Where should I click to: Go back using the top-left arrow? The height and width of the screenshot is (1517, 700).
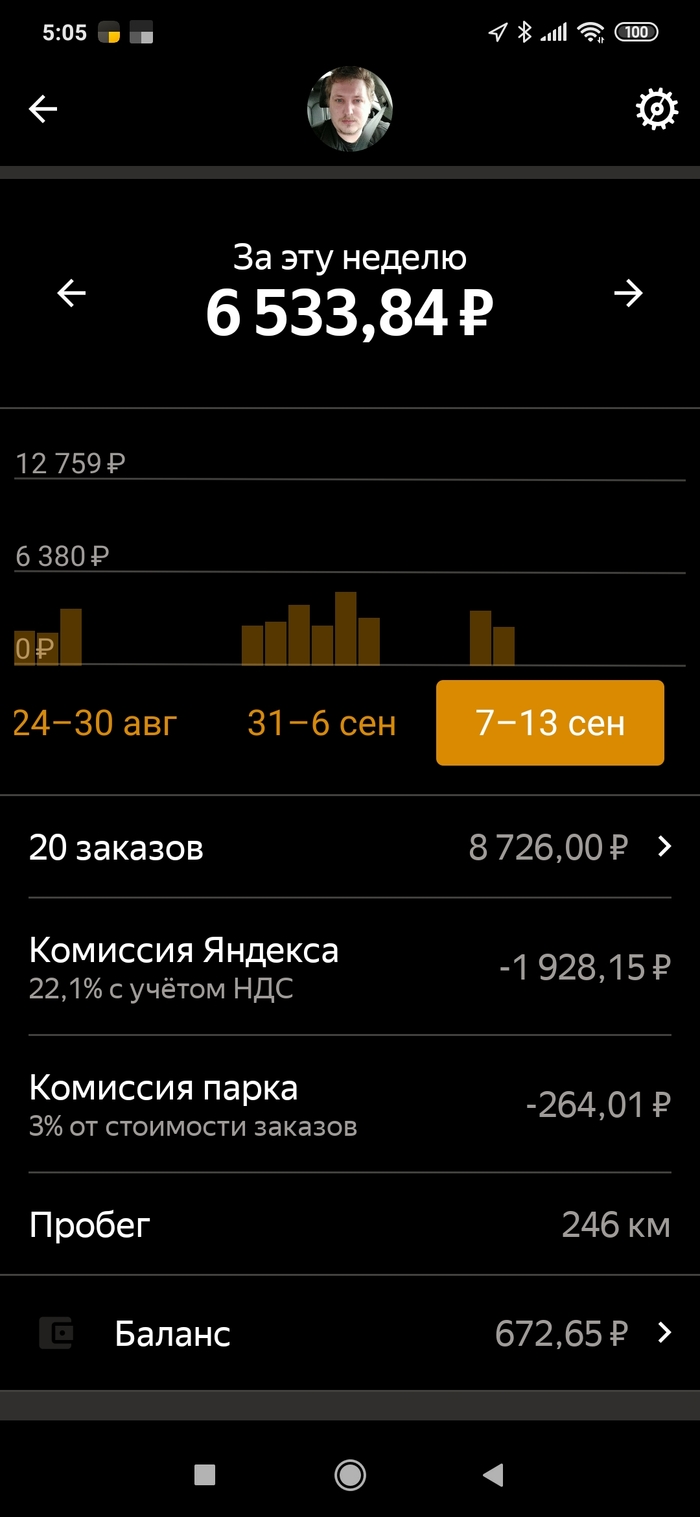pyautogui.click(x=43, y=109)
